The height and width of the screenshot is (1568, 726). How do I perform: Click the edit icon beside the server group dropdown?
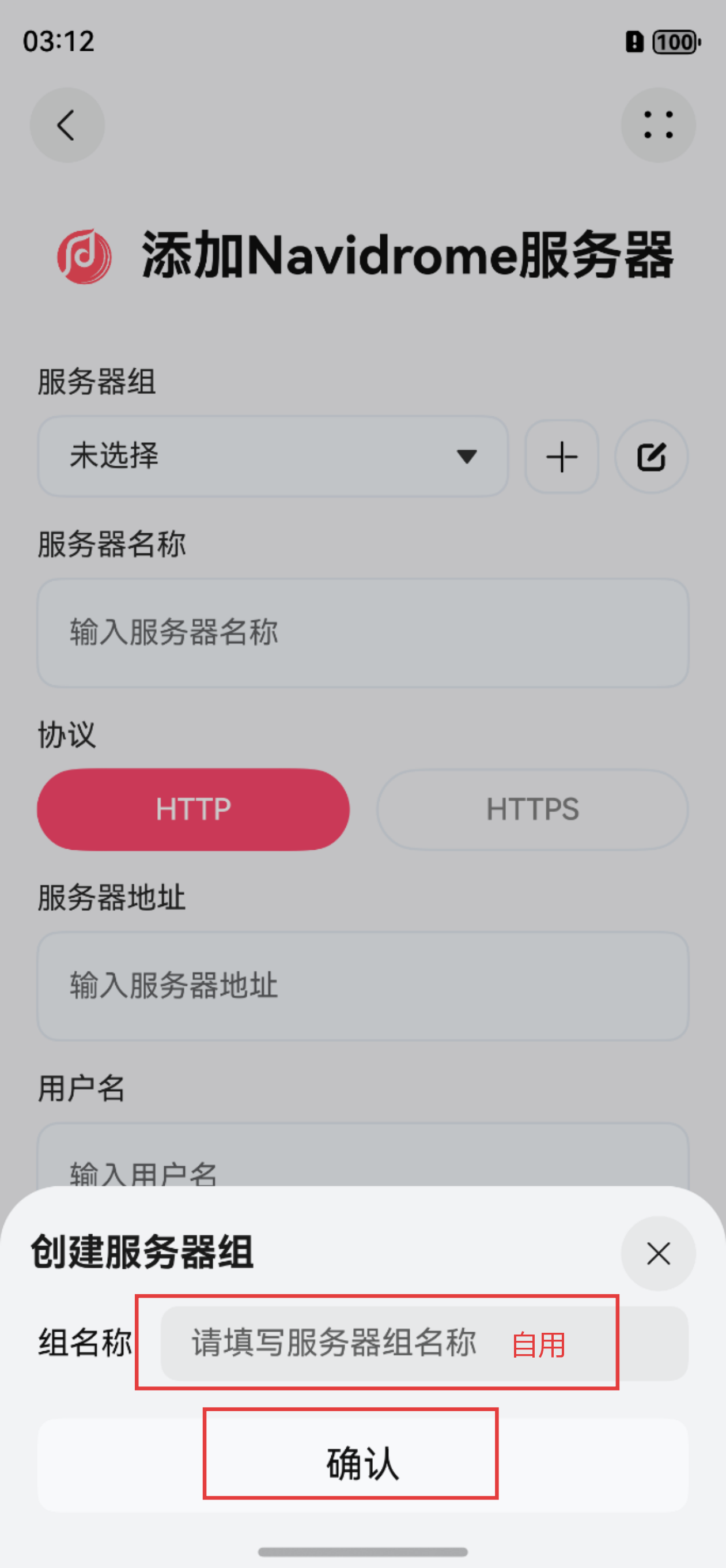(651, 457)
